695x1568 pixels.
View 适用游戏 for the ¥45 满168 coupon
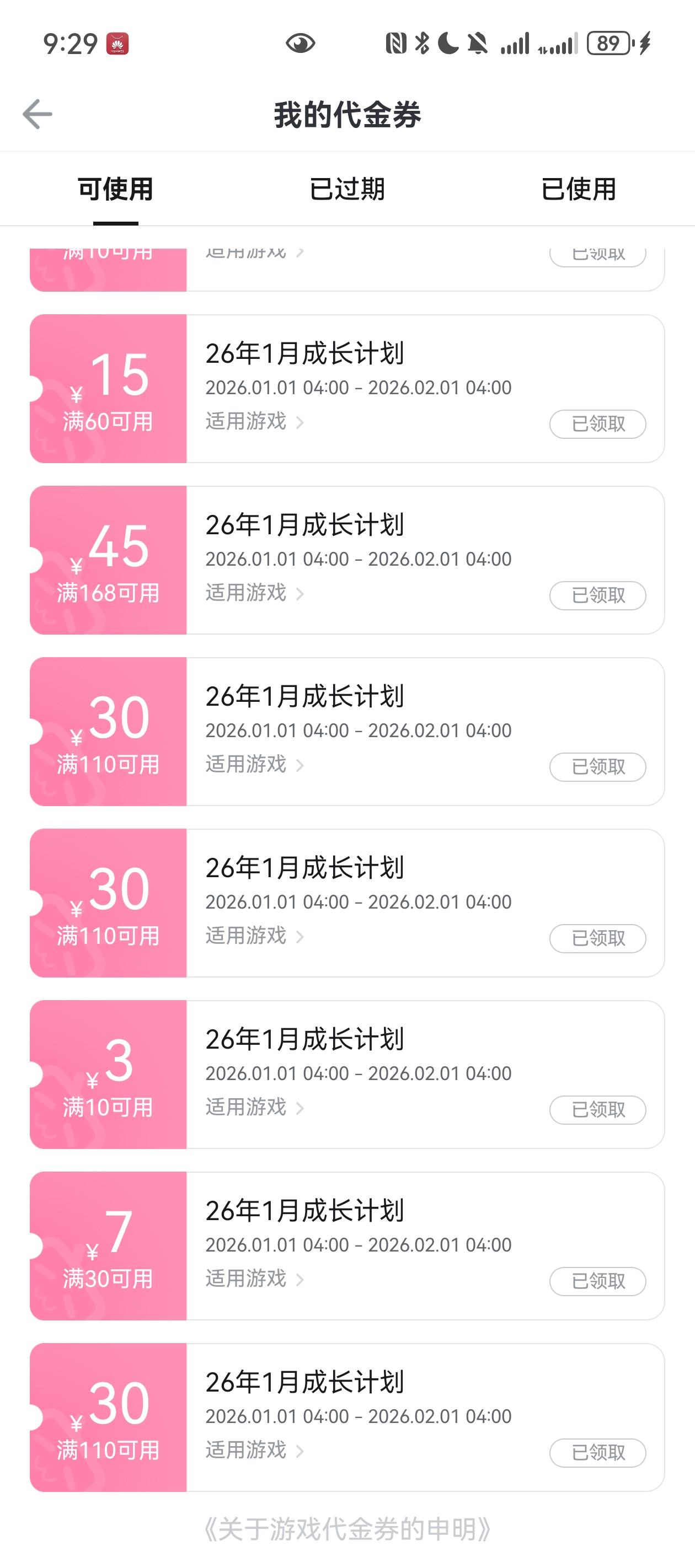[254, 593]
